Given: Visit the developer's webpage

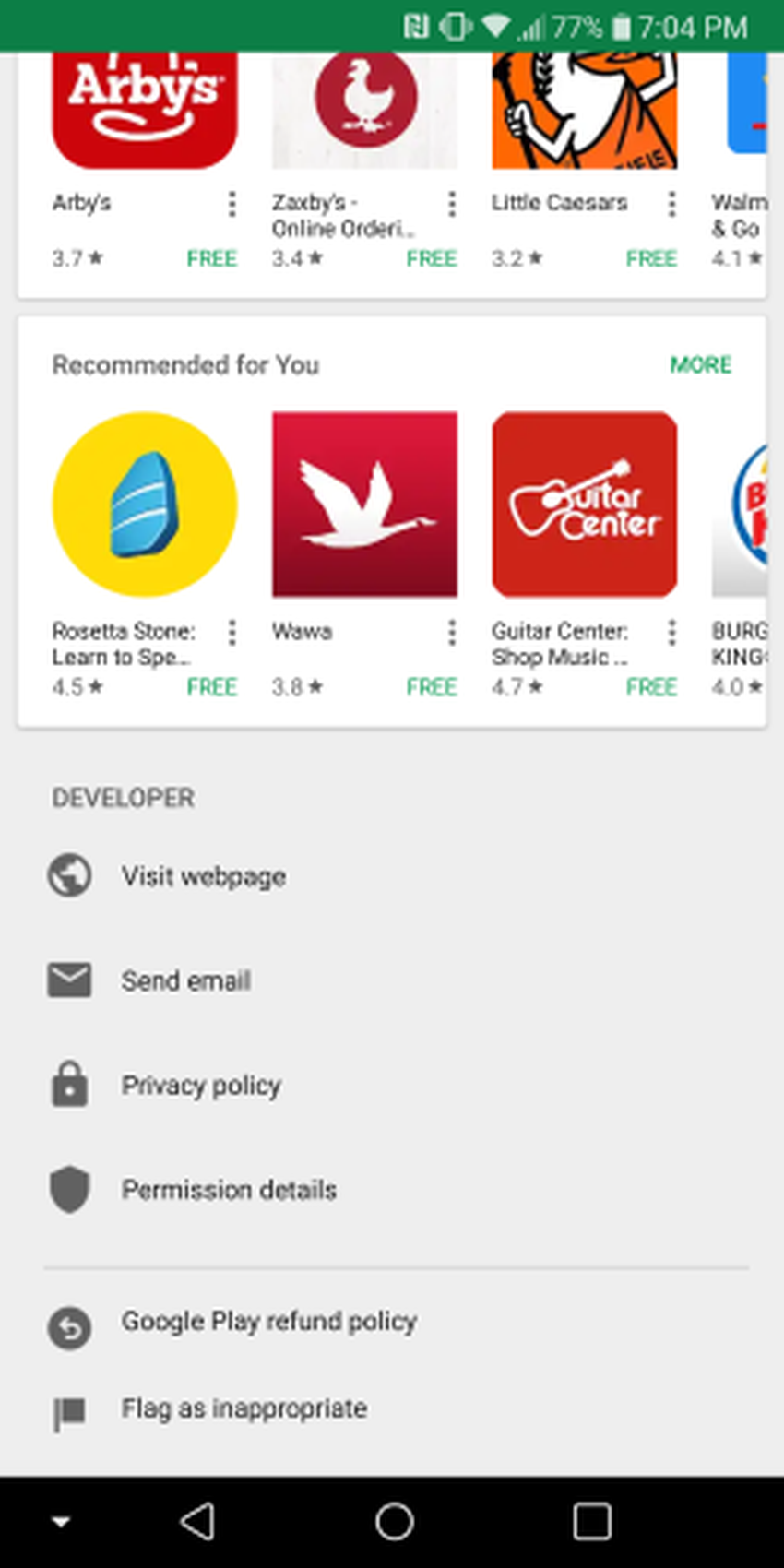Looking at the screenshot, I should (x=203, y=876).
